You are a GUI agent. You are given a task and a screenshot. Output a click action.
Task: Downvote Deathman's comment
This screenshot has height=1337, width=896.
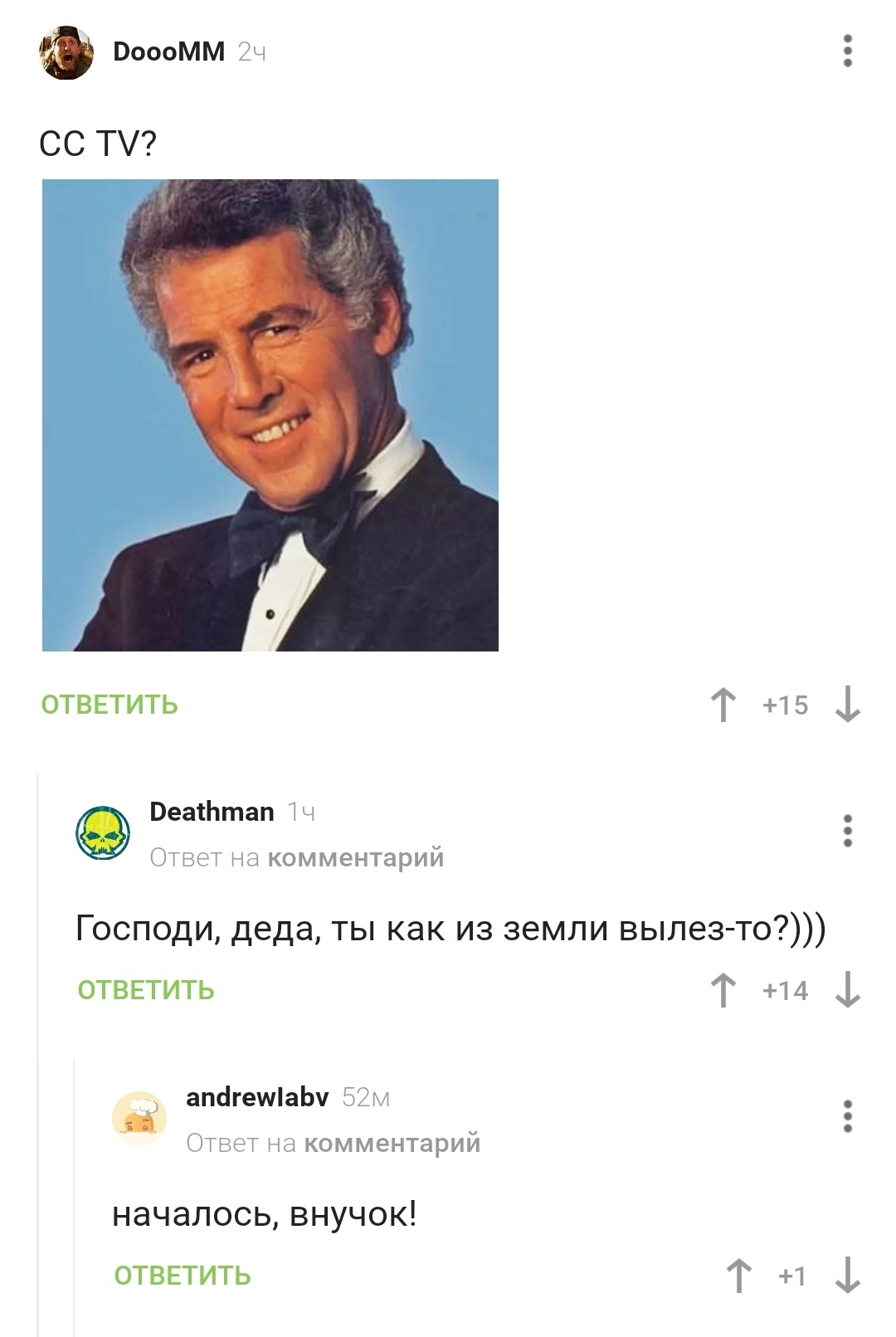(x=847, y=990)
